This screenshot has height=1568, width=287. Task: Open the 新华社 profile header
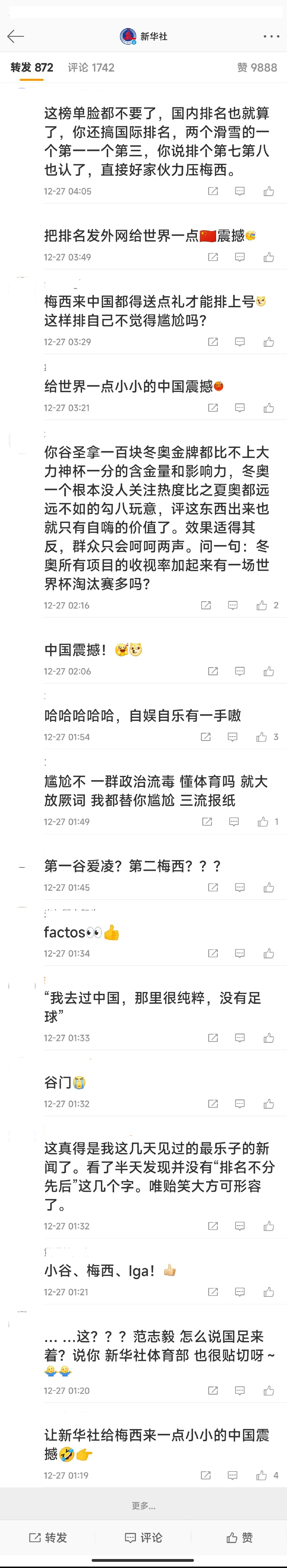(143, 36)
